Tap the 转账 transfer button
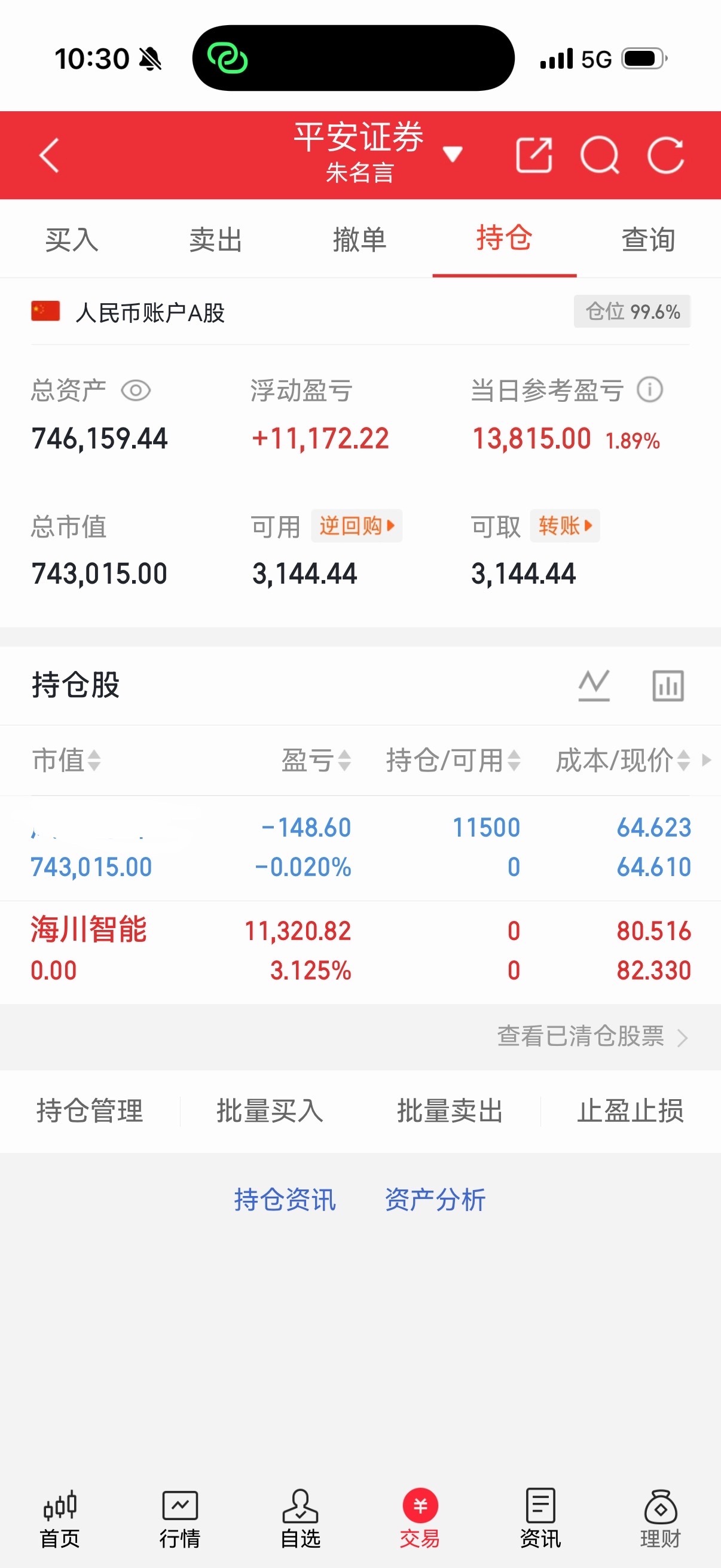Viewport: 721px width, 1568px height. tap(564, 526)
